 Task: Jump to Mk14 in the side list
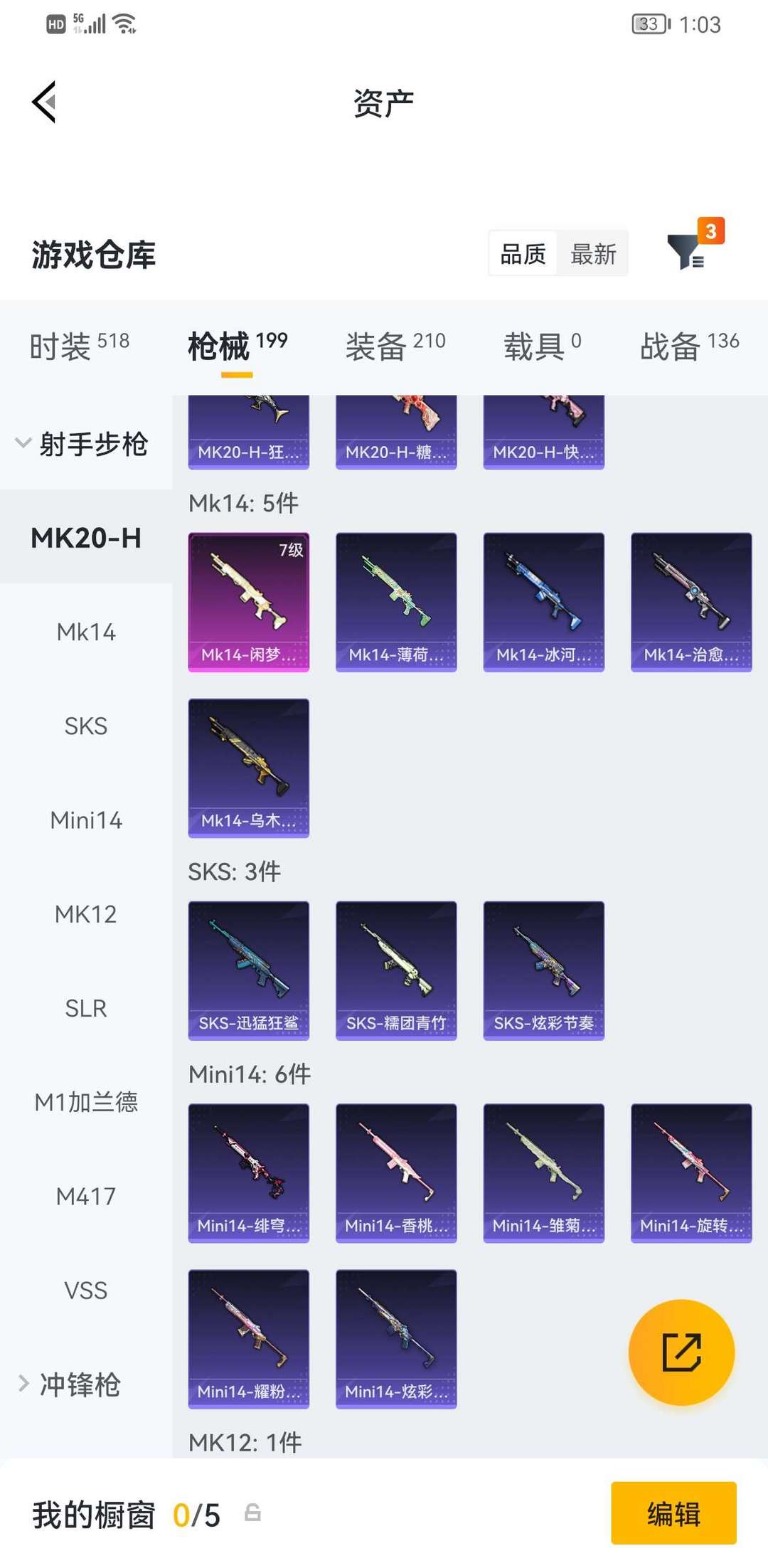click(x=86, y=632)
